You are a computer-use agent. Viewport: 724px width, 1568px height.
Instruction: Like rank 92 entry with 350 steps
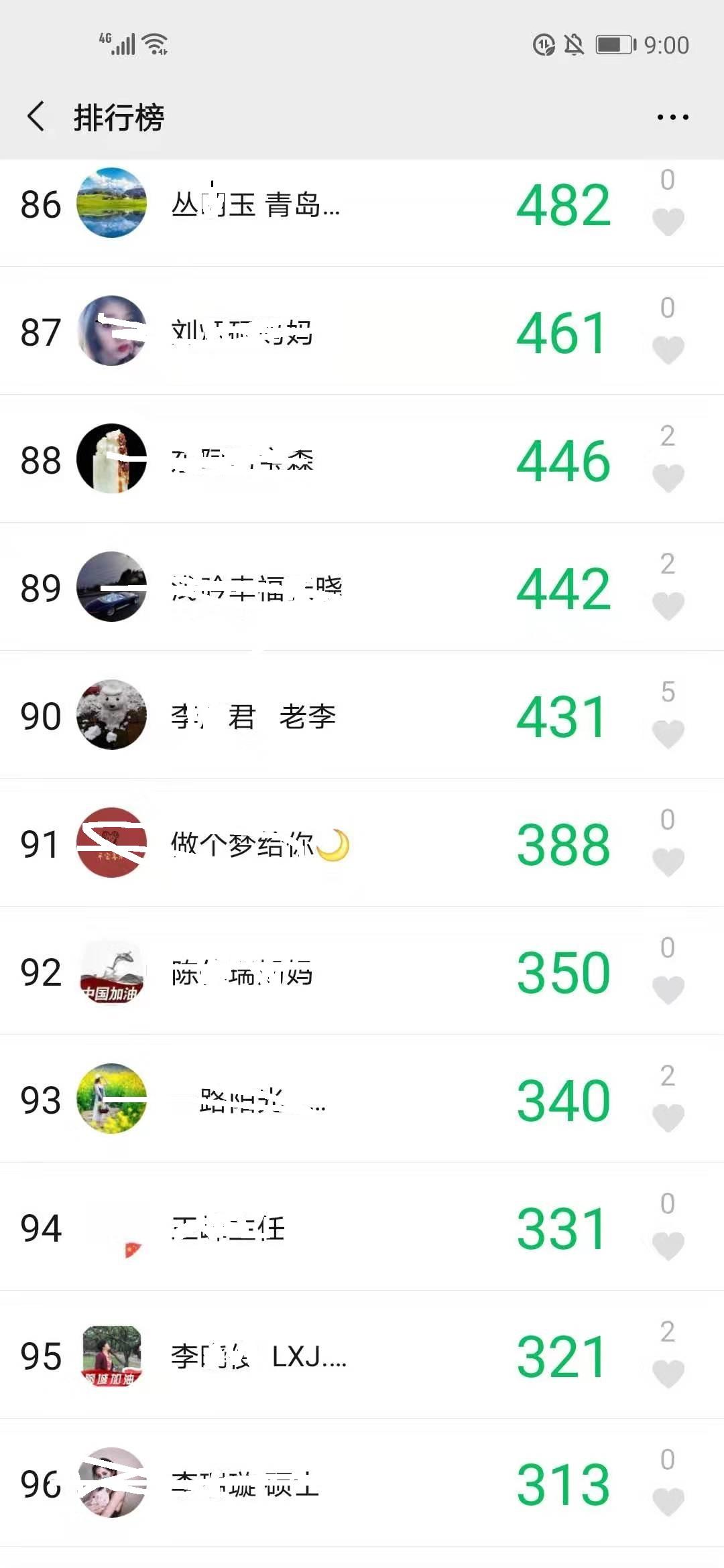coord(668,990)
